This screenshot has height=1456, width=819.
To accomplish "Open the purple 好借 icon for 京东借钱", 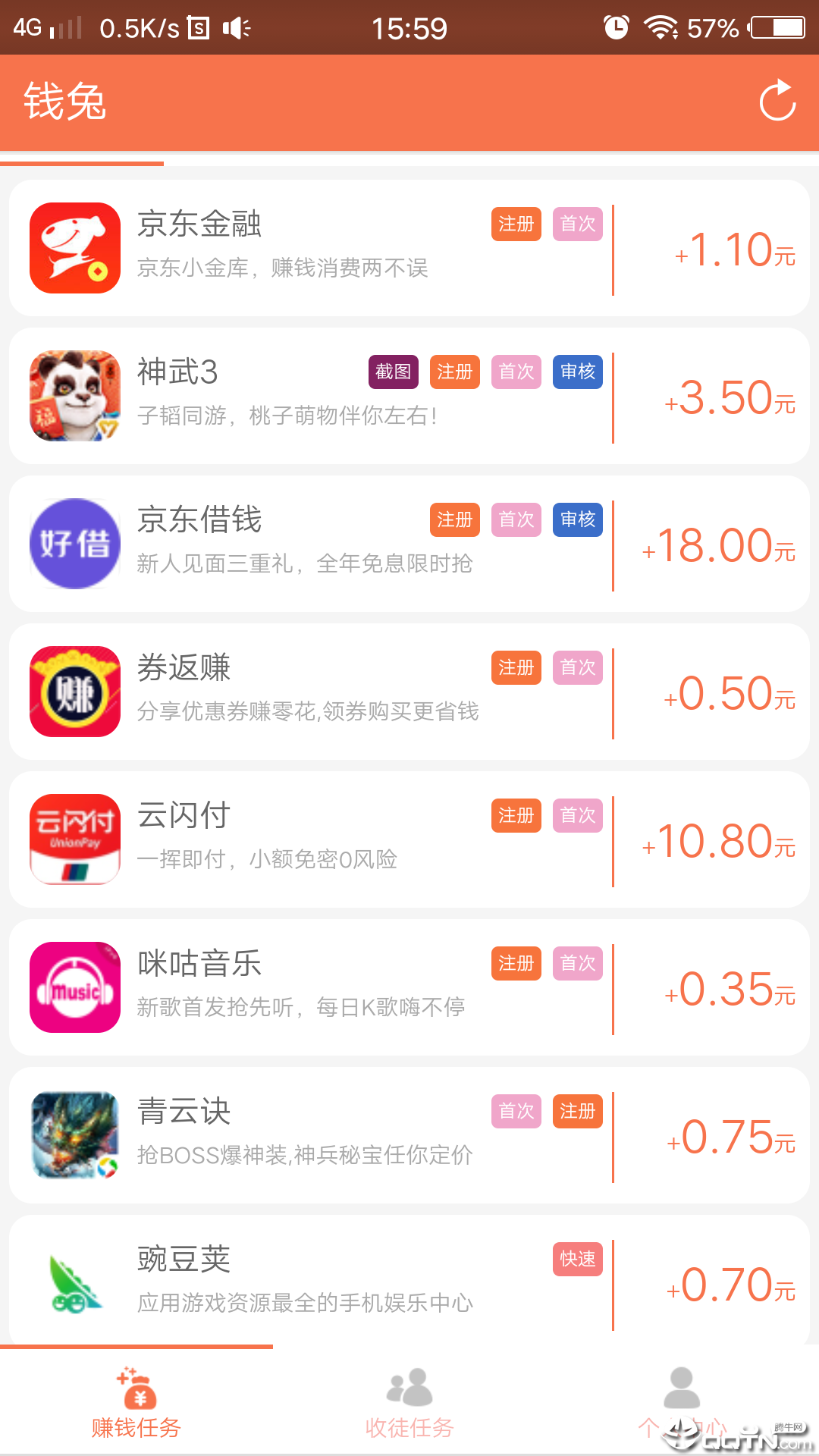I will 74,544.
